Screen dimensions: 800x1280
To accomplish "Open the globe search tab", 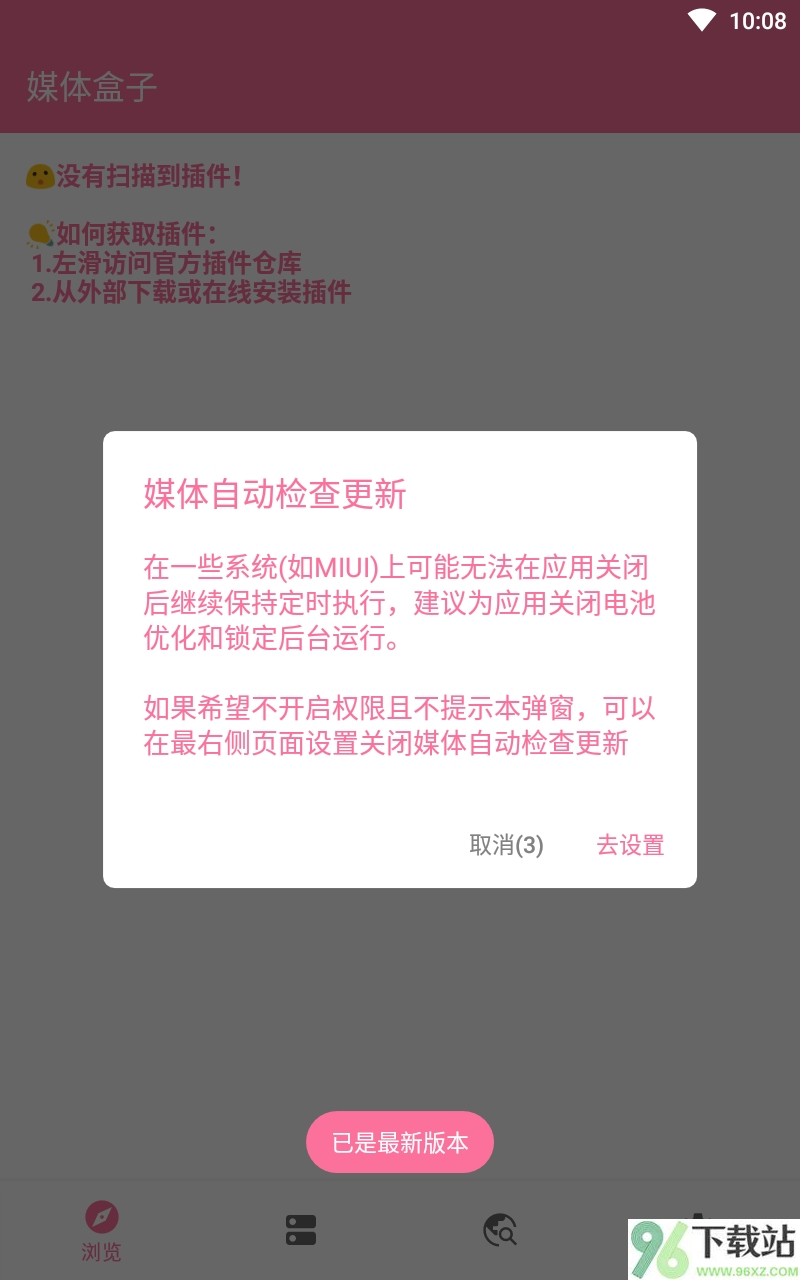I will [x=499, y=1230].
